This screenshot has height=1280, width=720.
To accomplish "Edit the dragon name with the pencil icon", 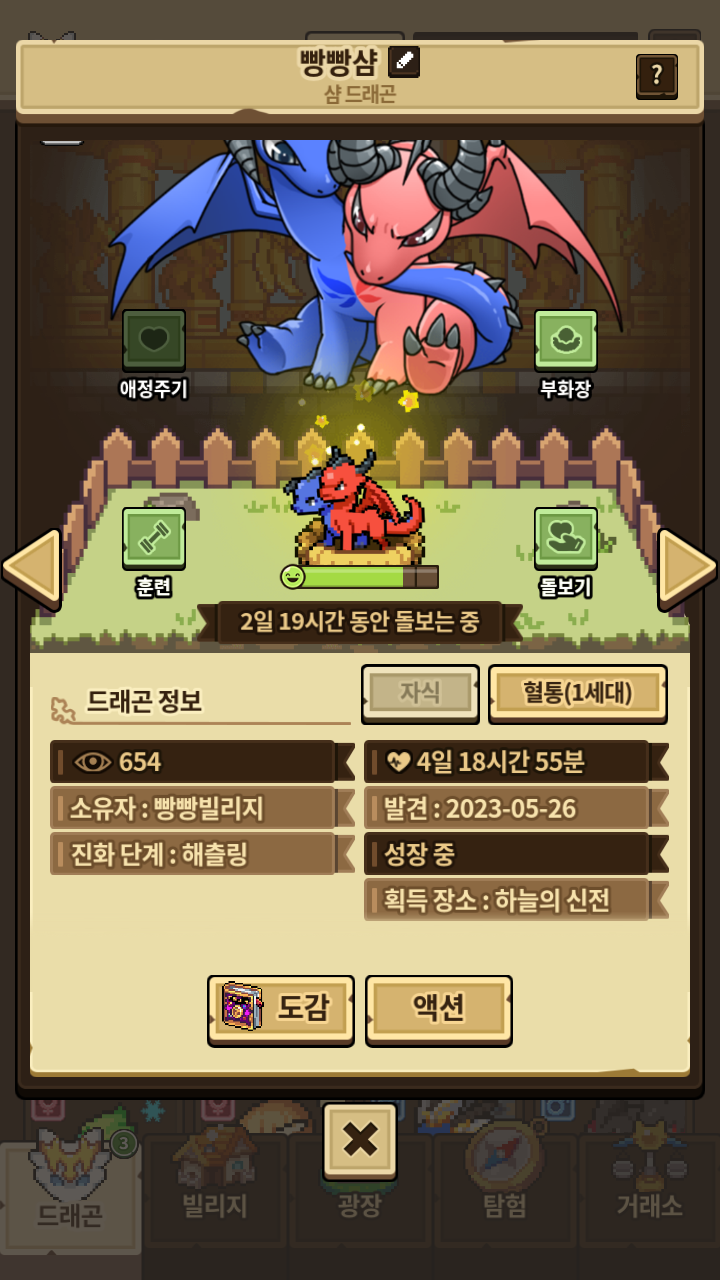I will 404,63.
